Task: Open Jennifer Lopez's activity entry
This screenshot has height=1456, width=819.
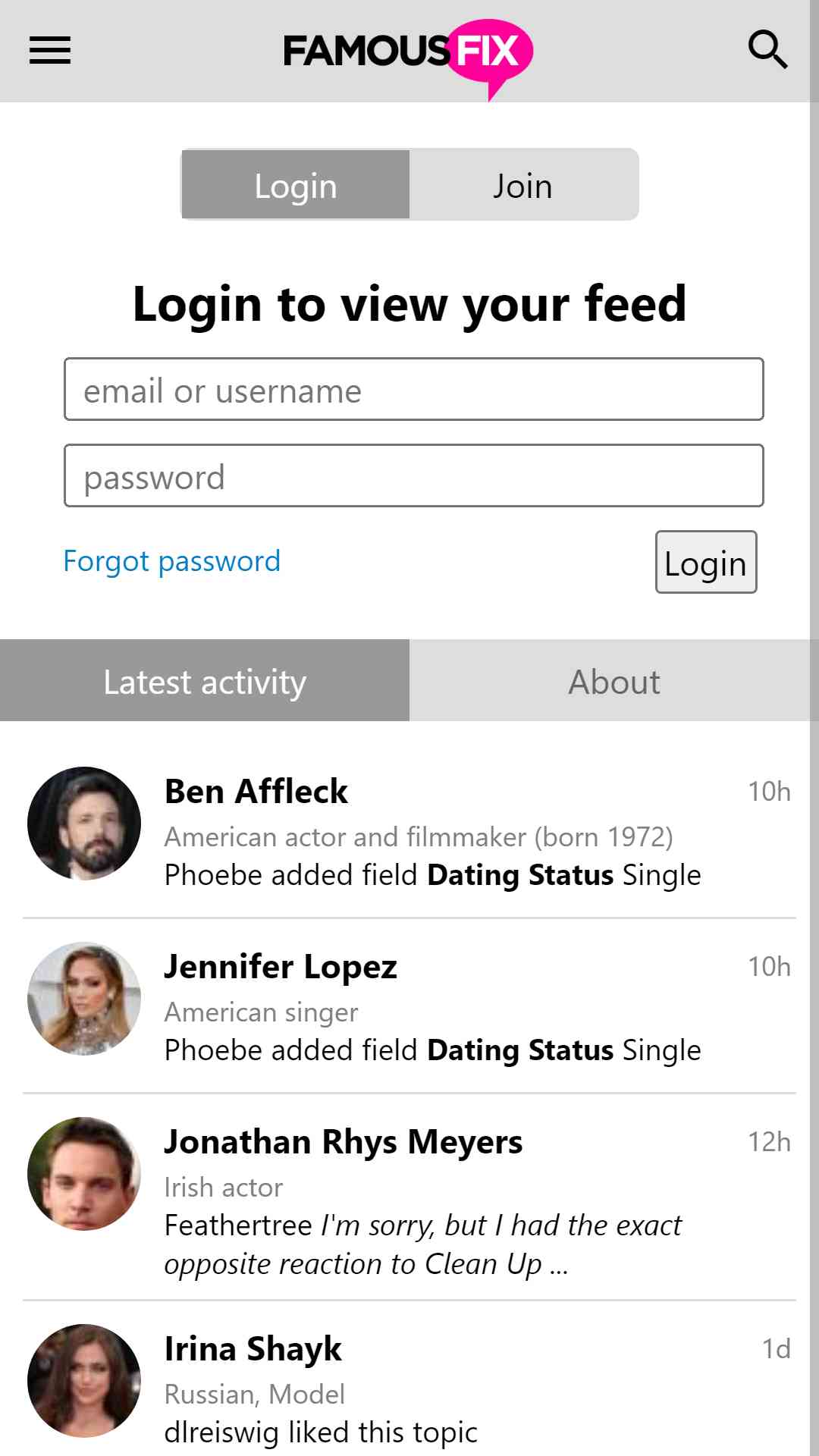Action: [x=409, y=1006]
